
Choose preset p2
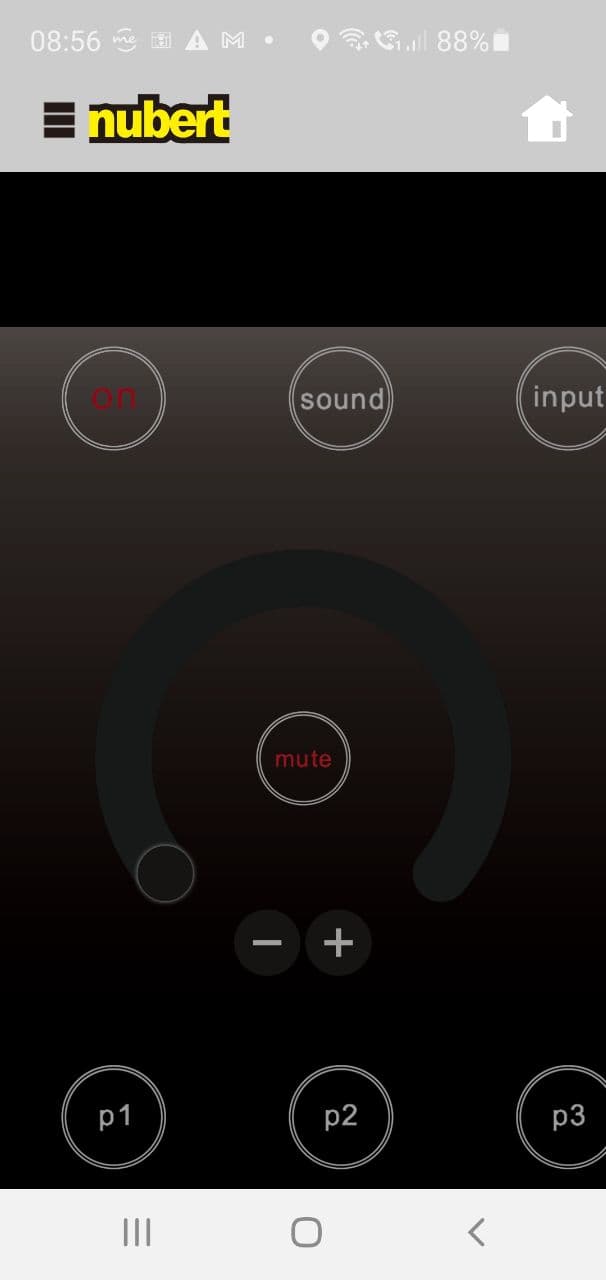click(341, 1116)
